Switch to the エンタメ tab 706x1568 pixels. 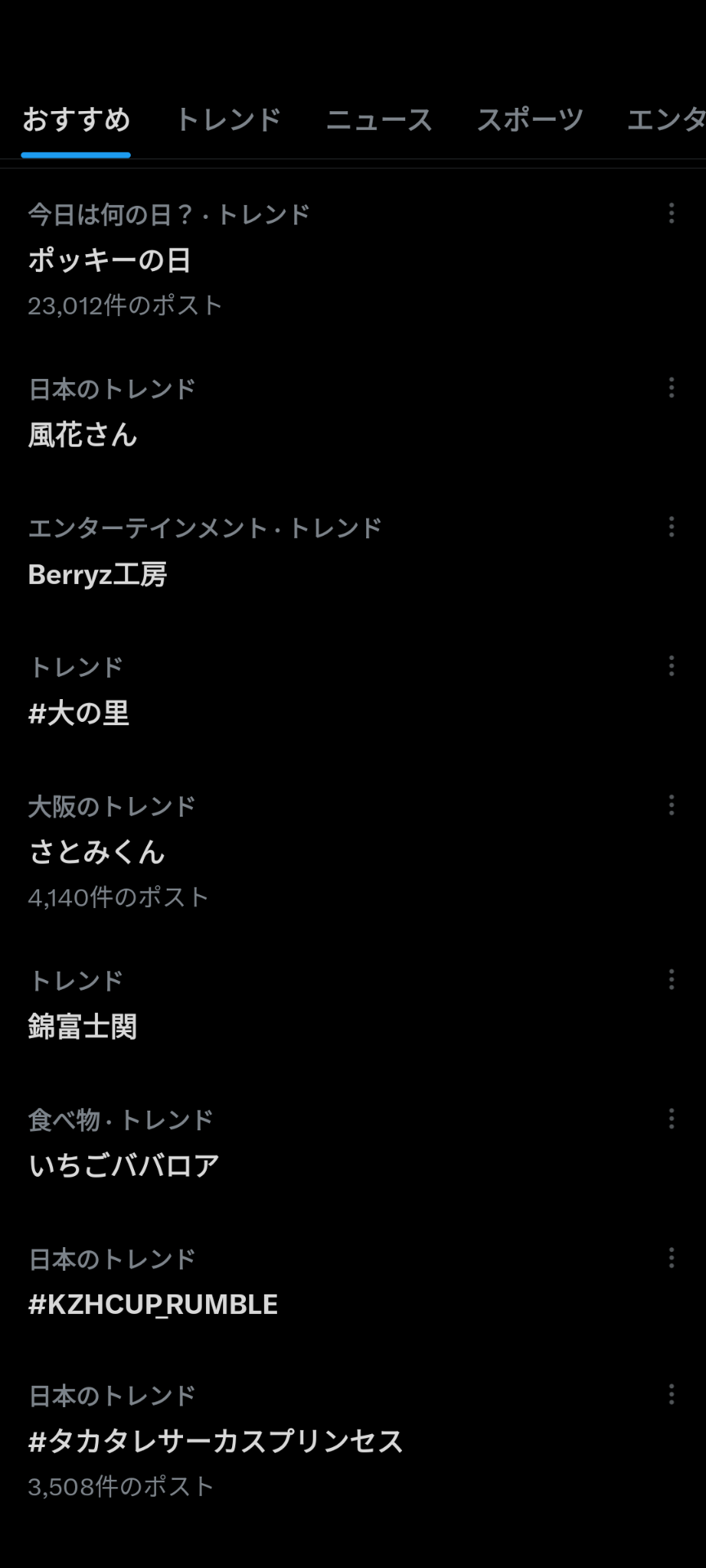[665, 120]
